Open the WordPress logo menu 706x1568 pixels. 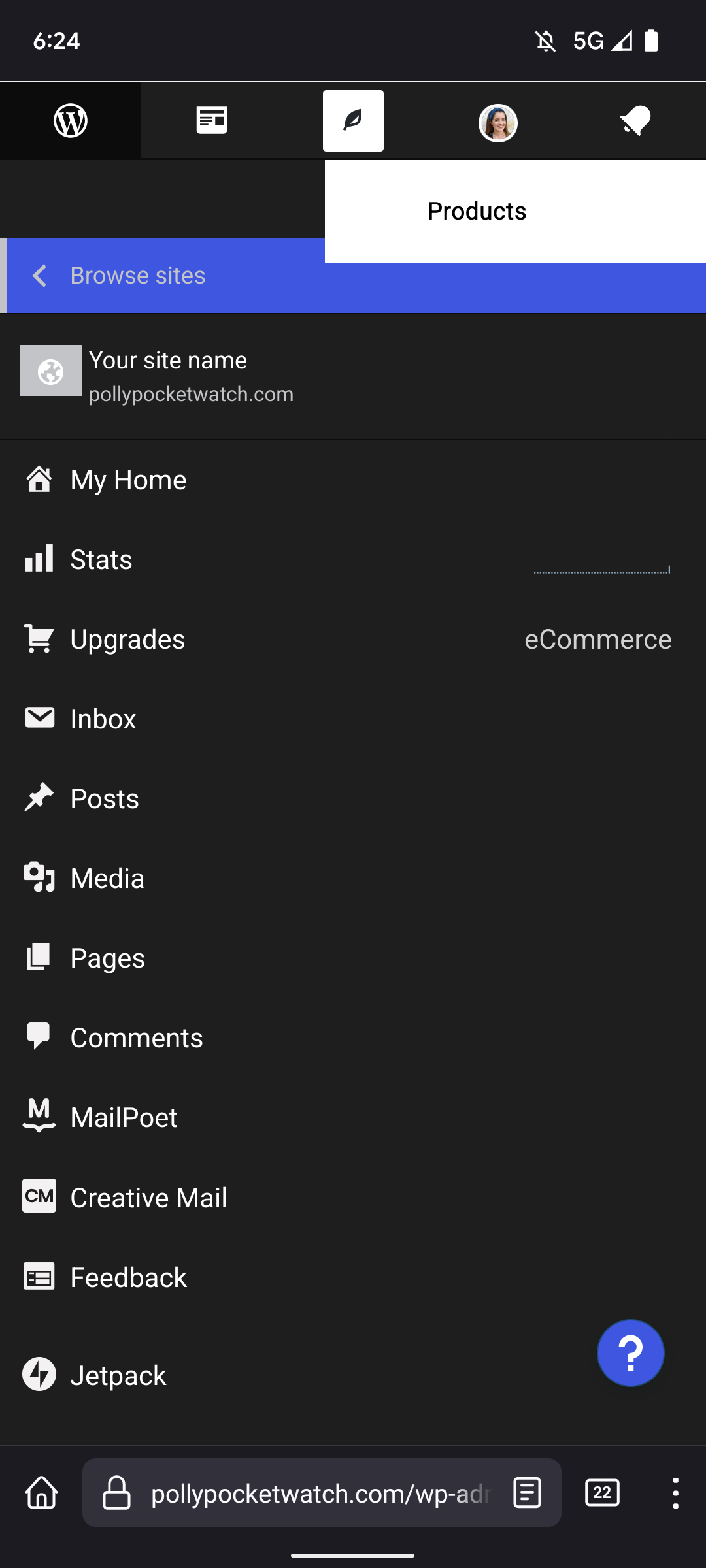[70, 120]
